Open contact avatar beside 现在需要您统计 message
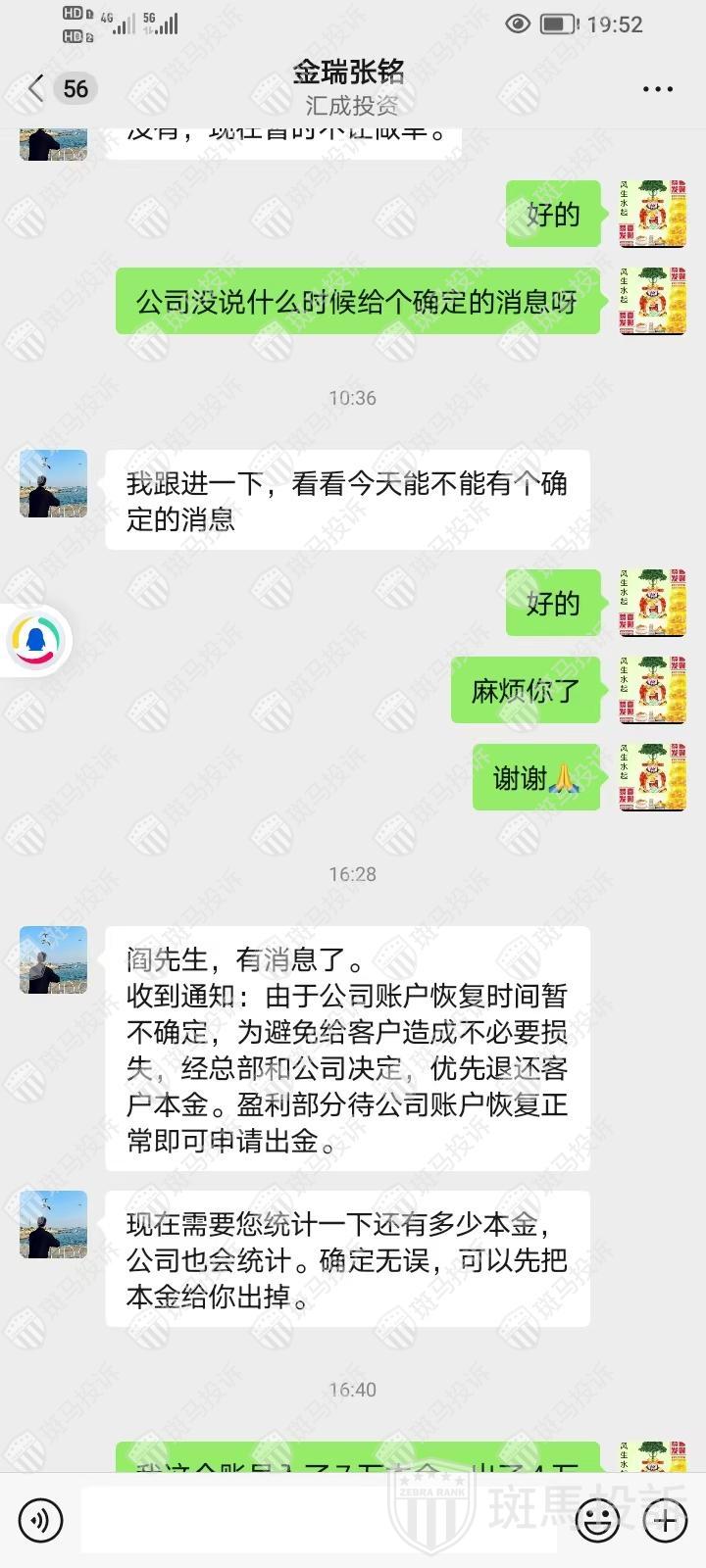 pos(54,1225)
